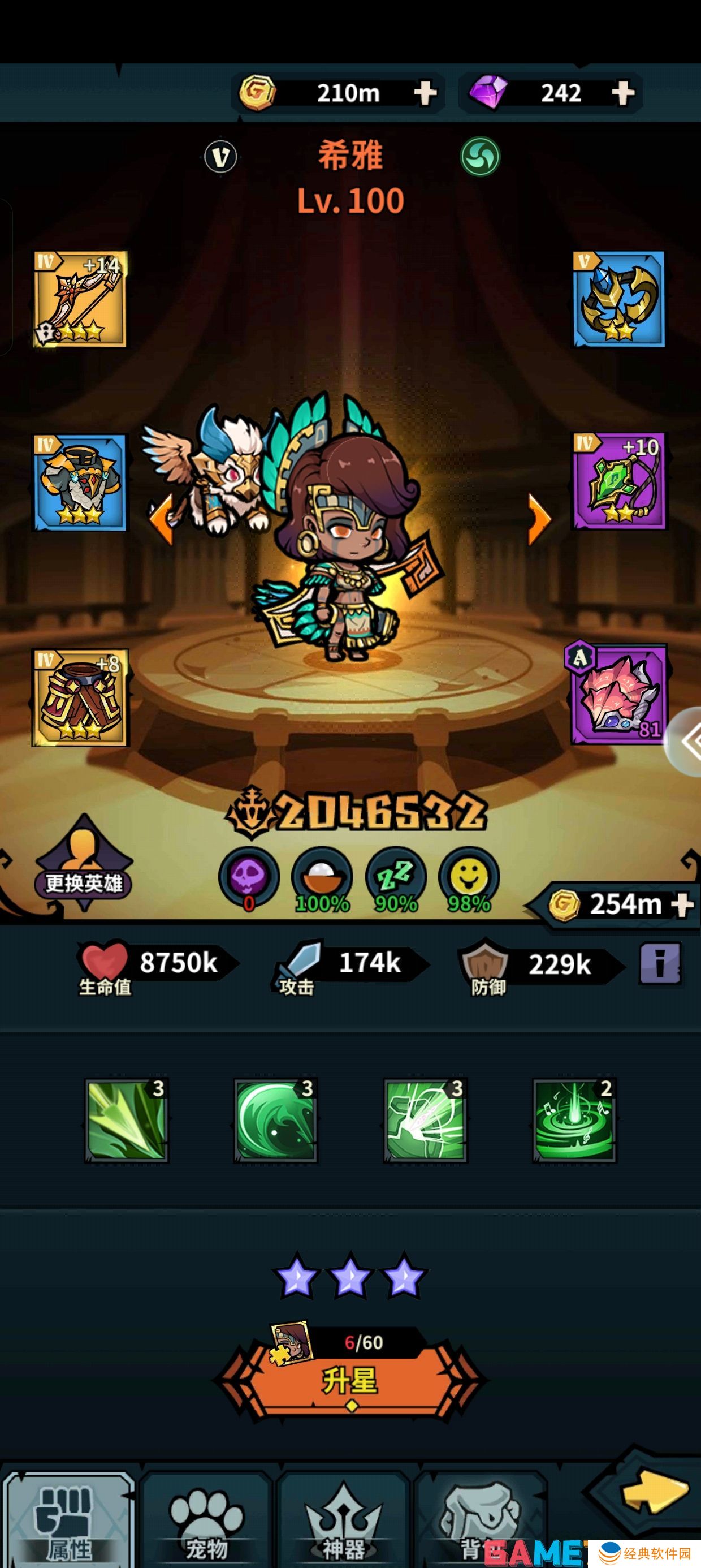The image size is (701, 1568).
Task: Switch to the 宠物 pet tab
Action: point(207,1522)
